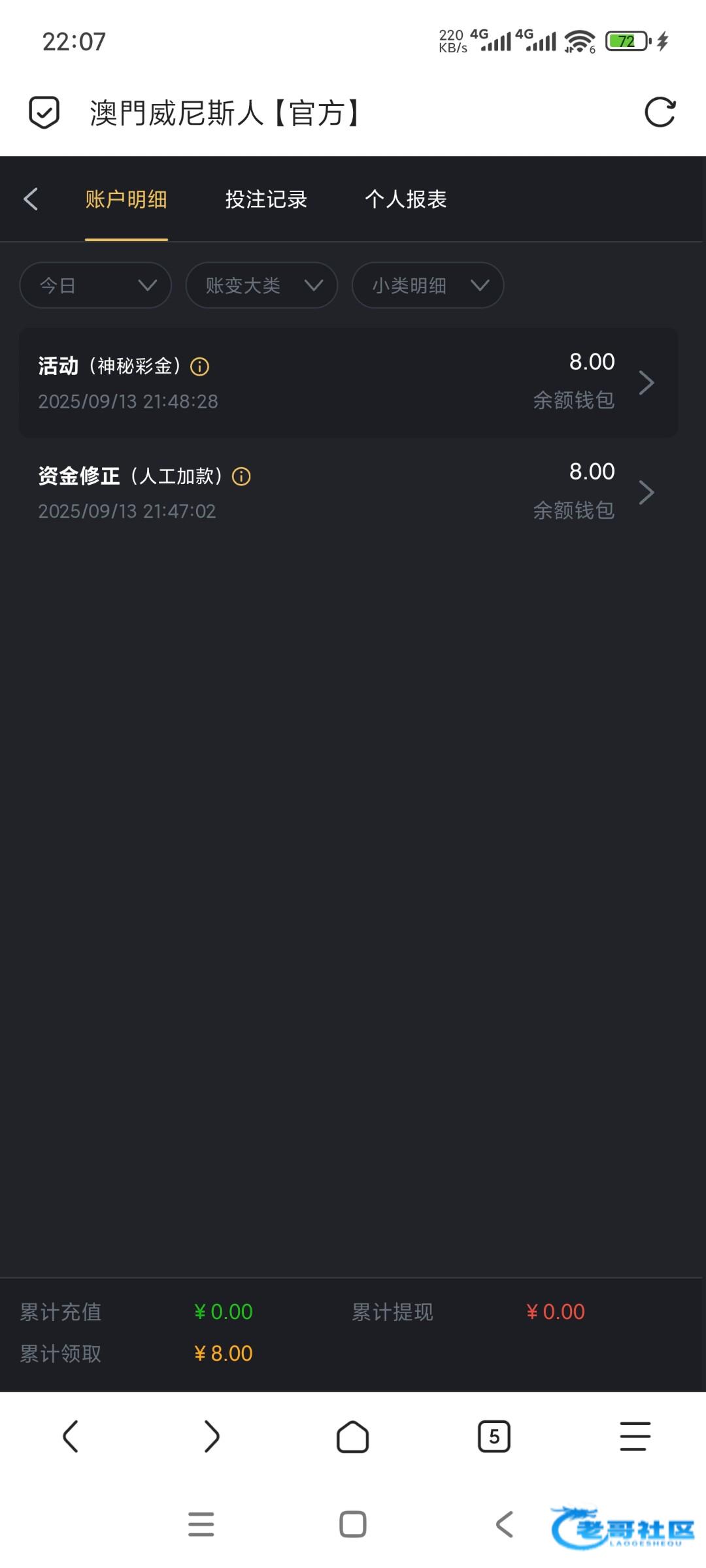
Task: Open the site security shield icon
Action: 44,112
